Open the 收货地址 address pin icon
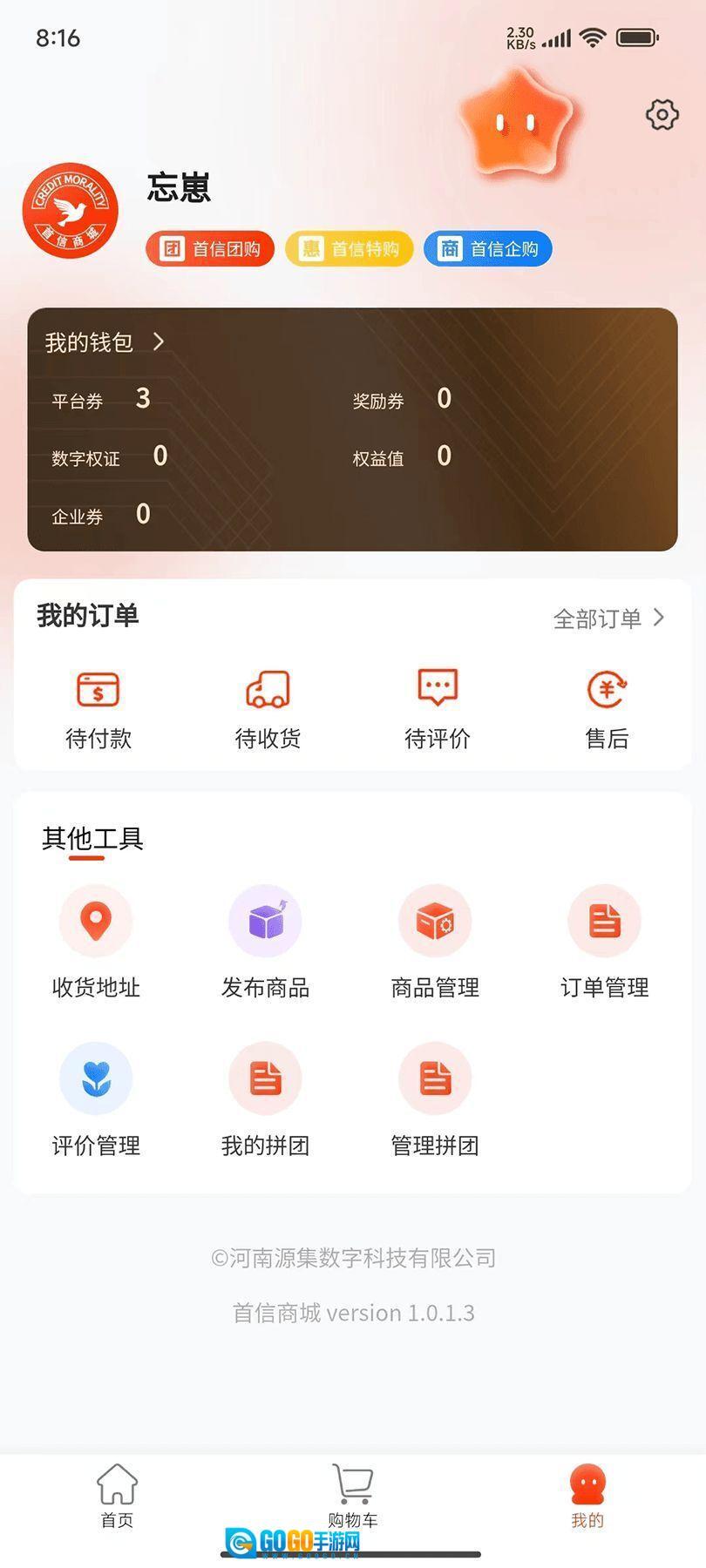 (x=96, y=920)
